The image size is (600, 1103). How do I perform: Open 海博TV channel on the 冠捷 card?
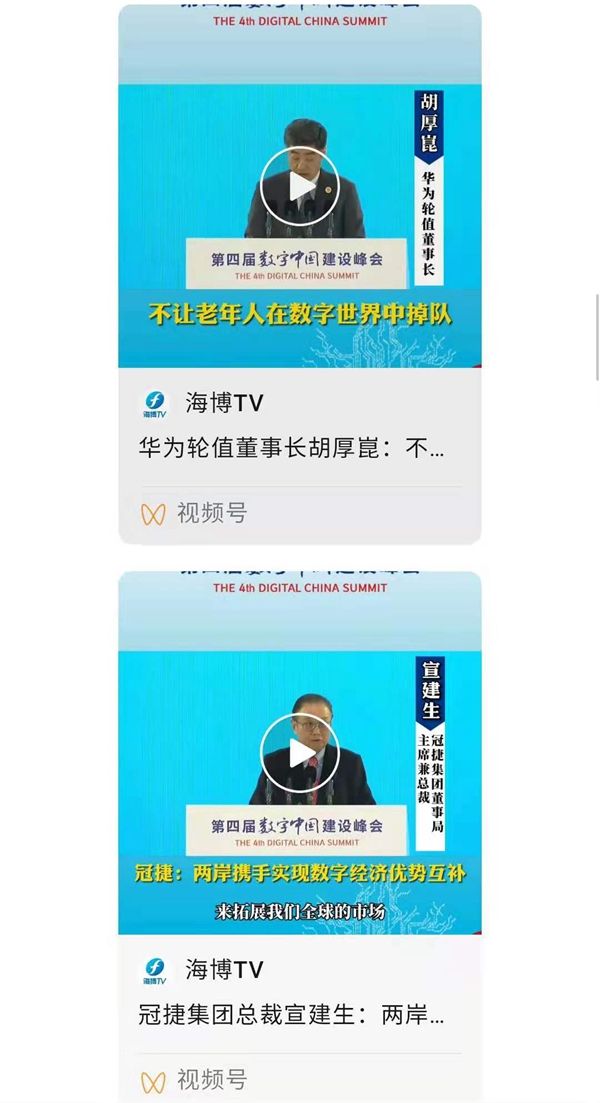(x=224, y=969)
